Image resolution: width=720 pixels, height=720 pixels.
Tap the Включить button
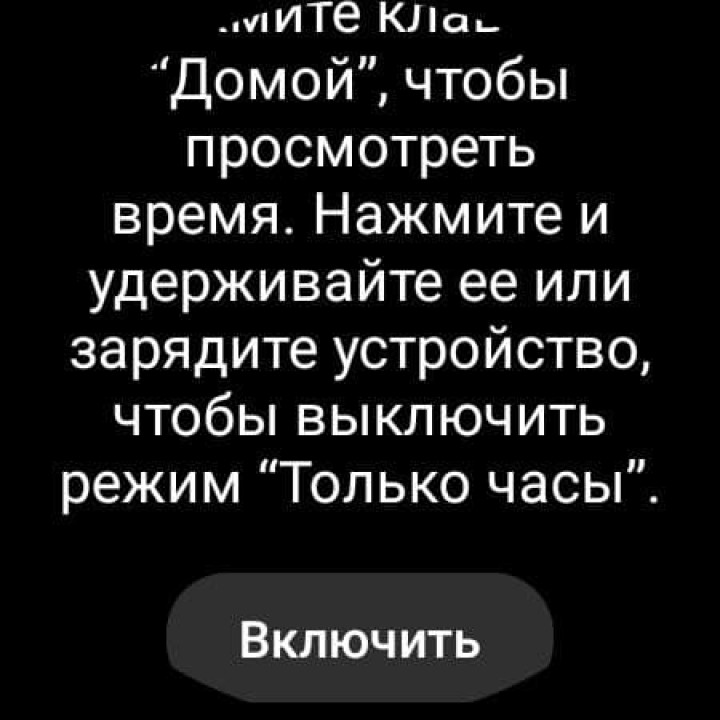(359, 637)
